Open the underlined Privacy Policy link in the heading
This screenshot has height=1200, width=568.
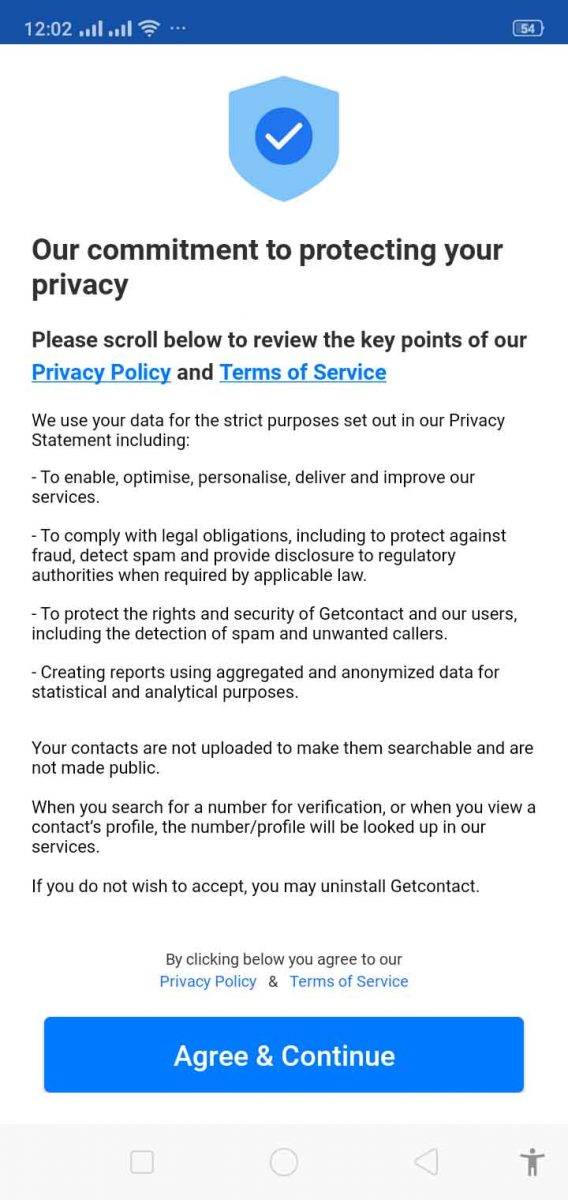click(x=101, y=372)
